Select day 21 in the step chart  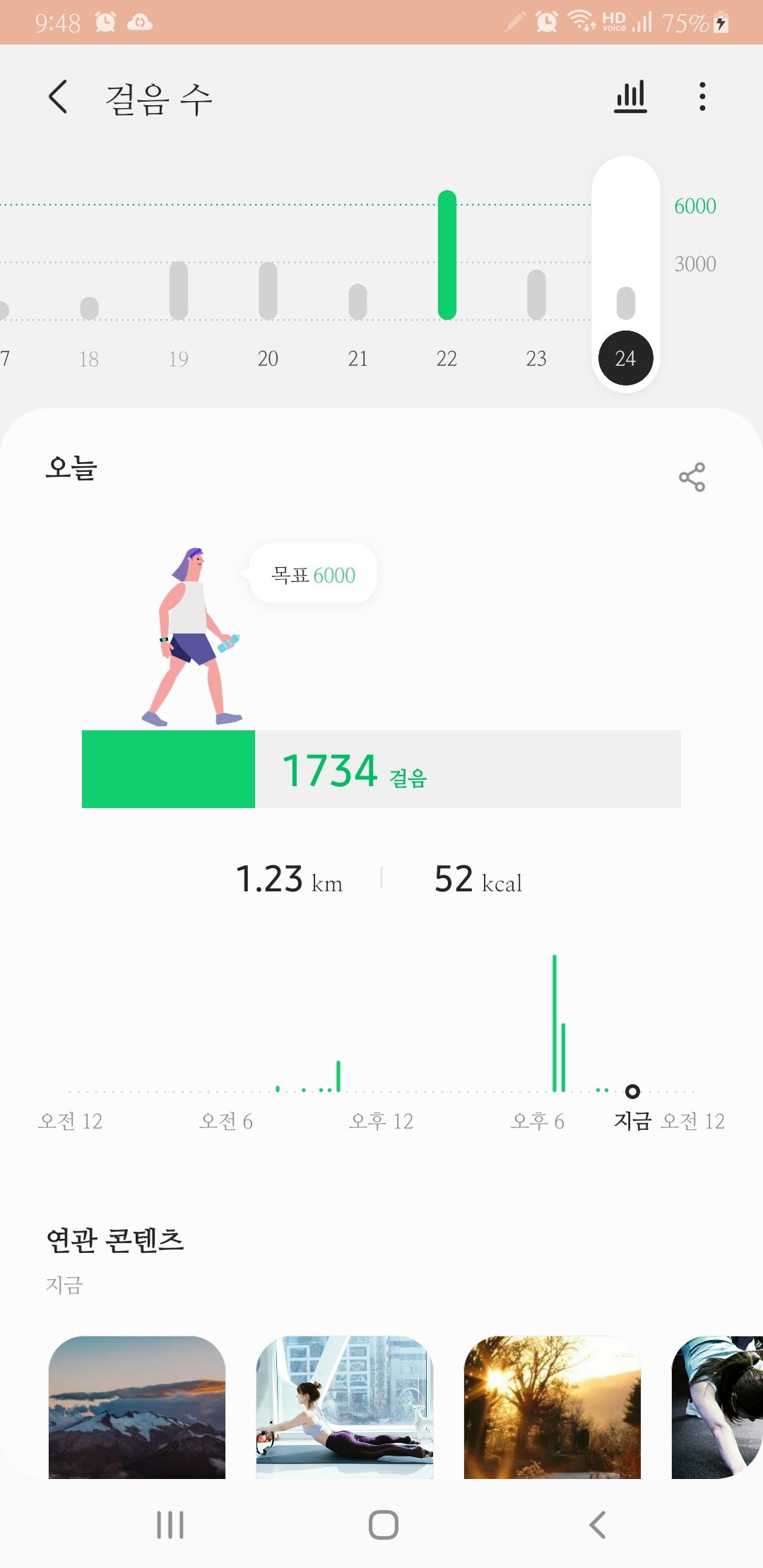(357, 302)
